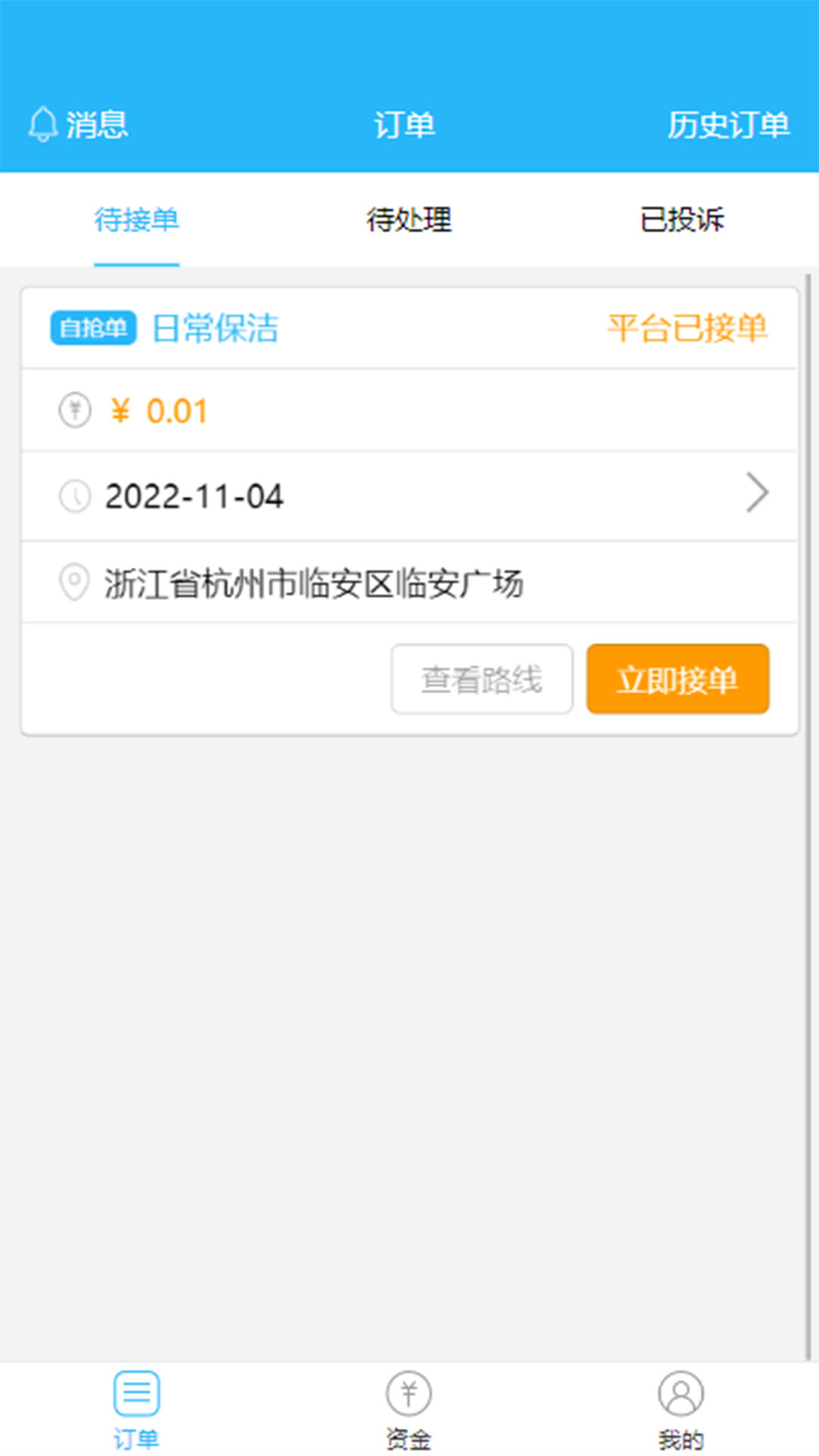Tap the 自抢单 badge on the order card
This screenshot has height=1456, width=819.
93,328
